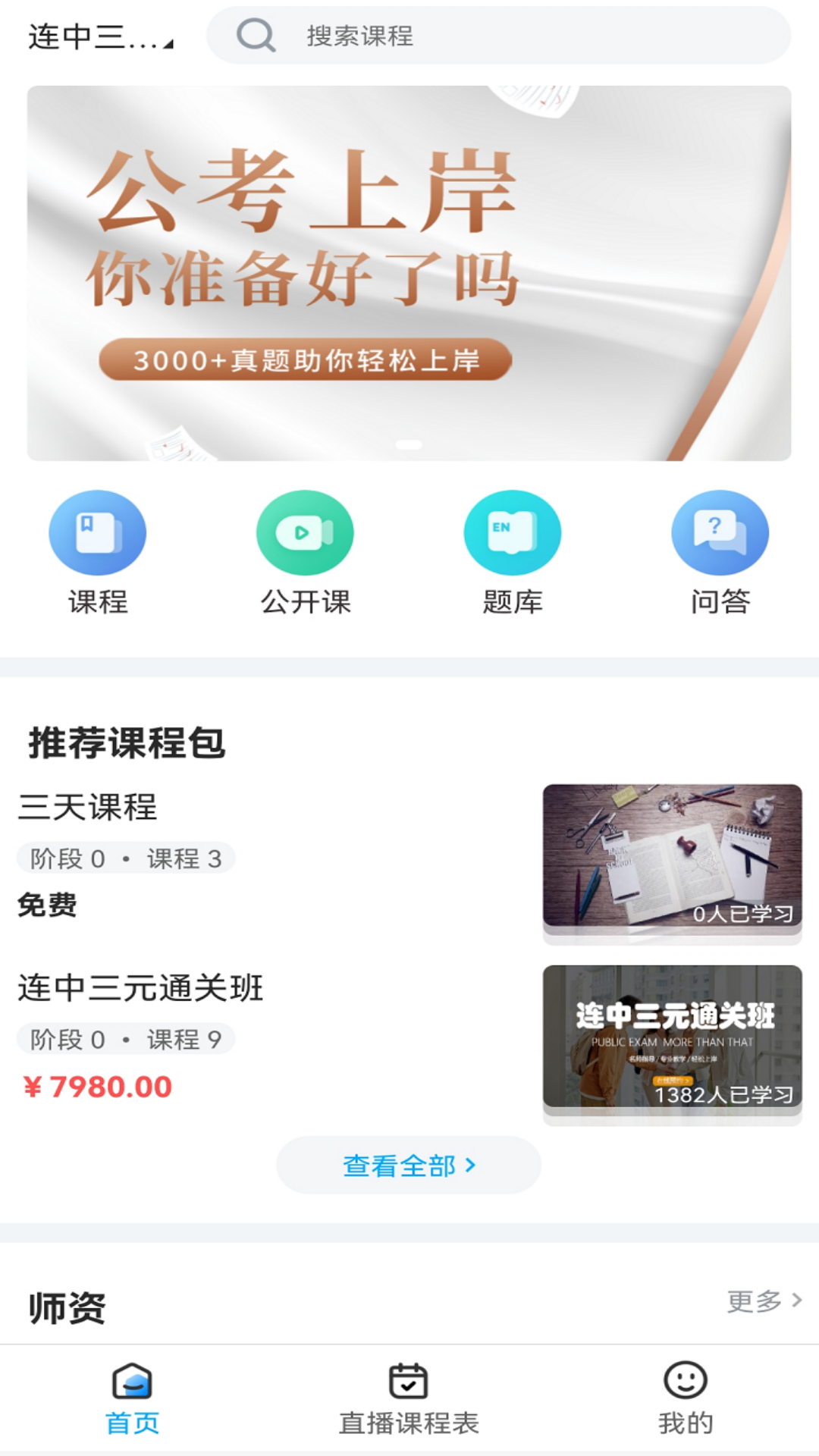Tap the 搜索课程 search field

coord(500,36)
